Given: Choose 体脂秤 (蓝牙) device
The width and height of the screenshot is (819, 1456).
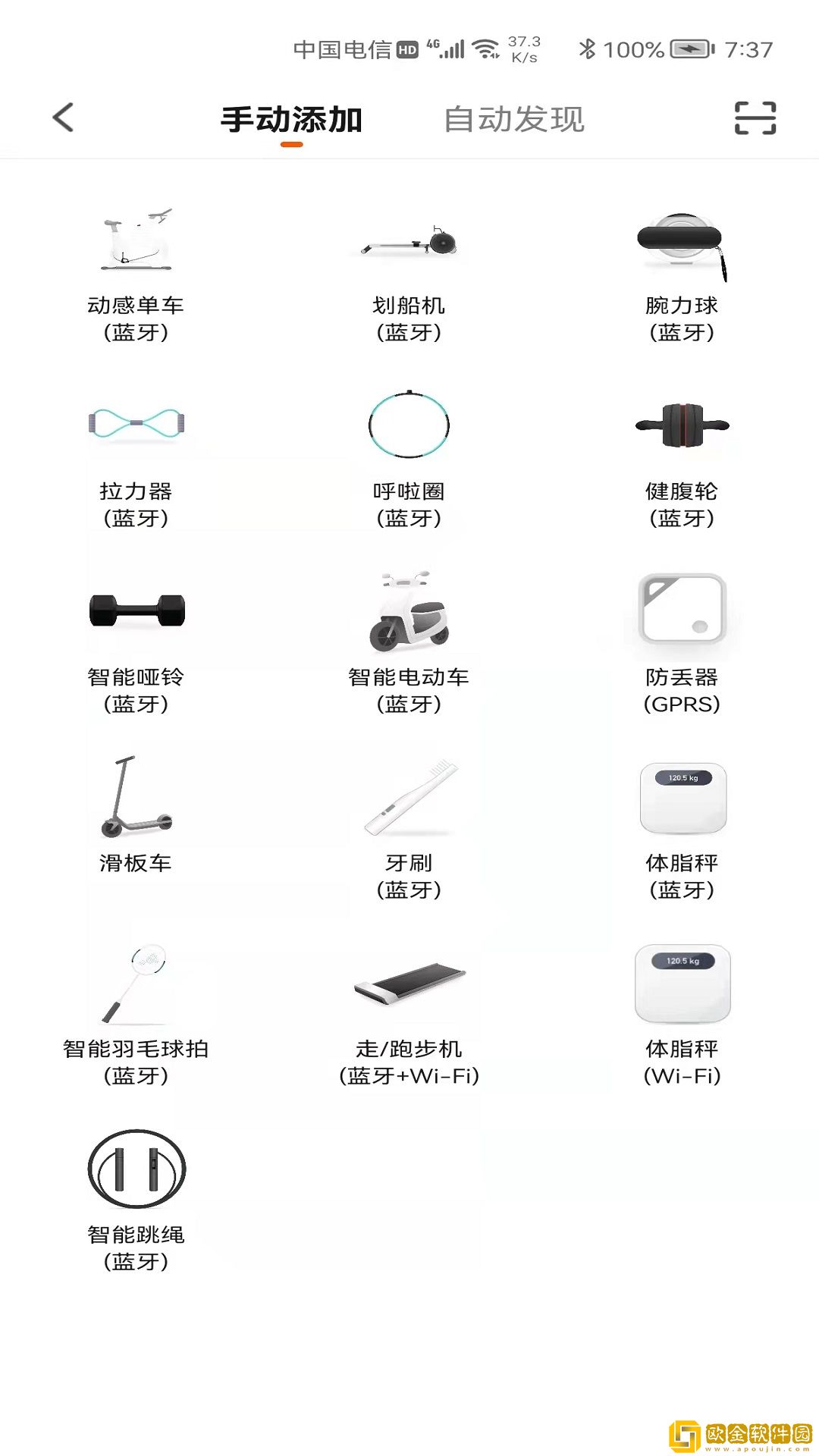Looking at the screenshot, I should tap(682, 830).
